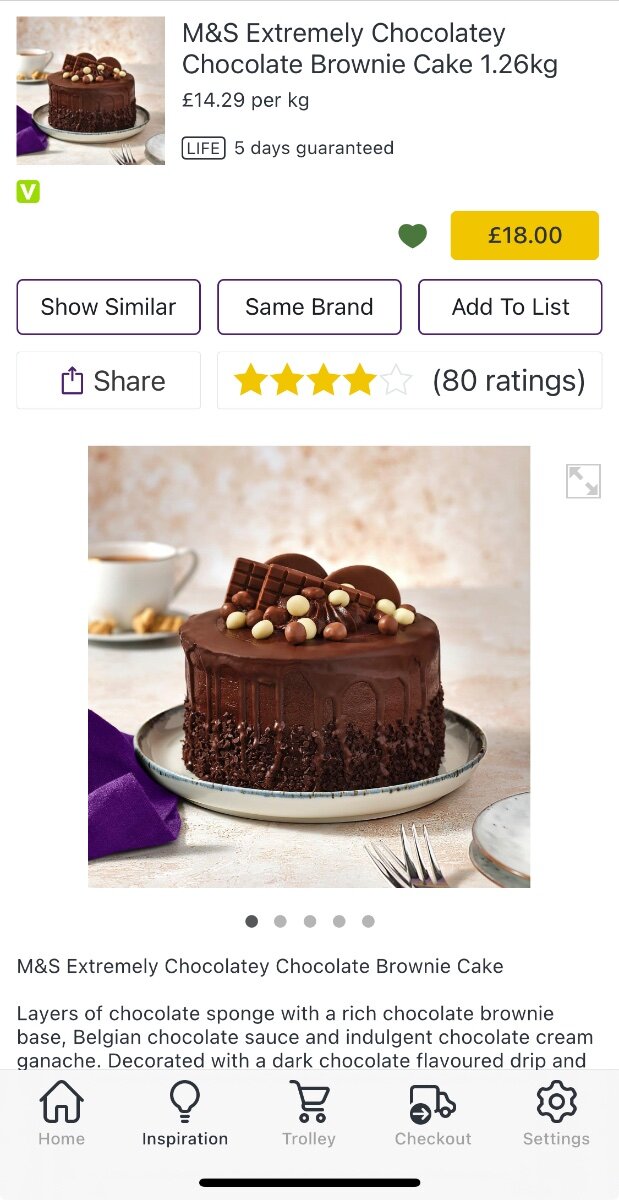The image size is (619, 1200).
Task: Open the Trolley tab
Action: coord(309,1113)
